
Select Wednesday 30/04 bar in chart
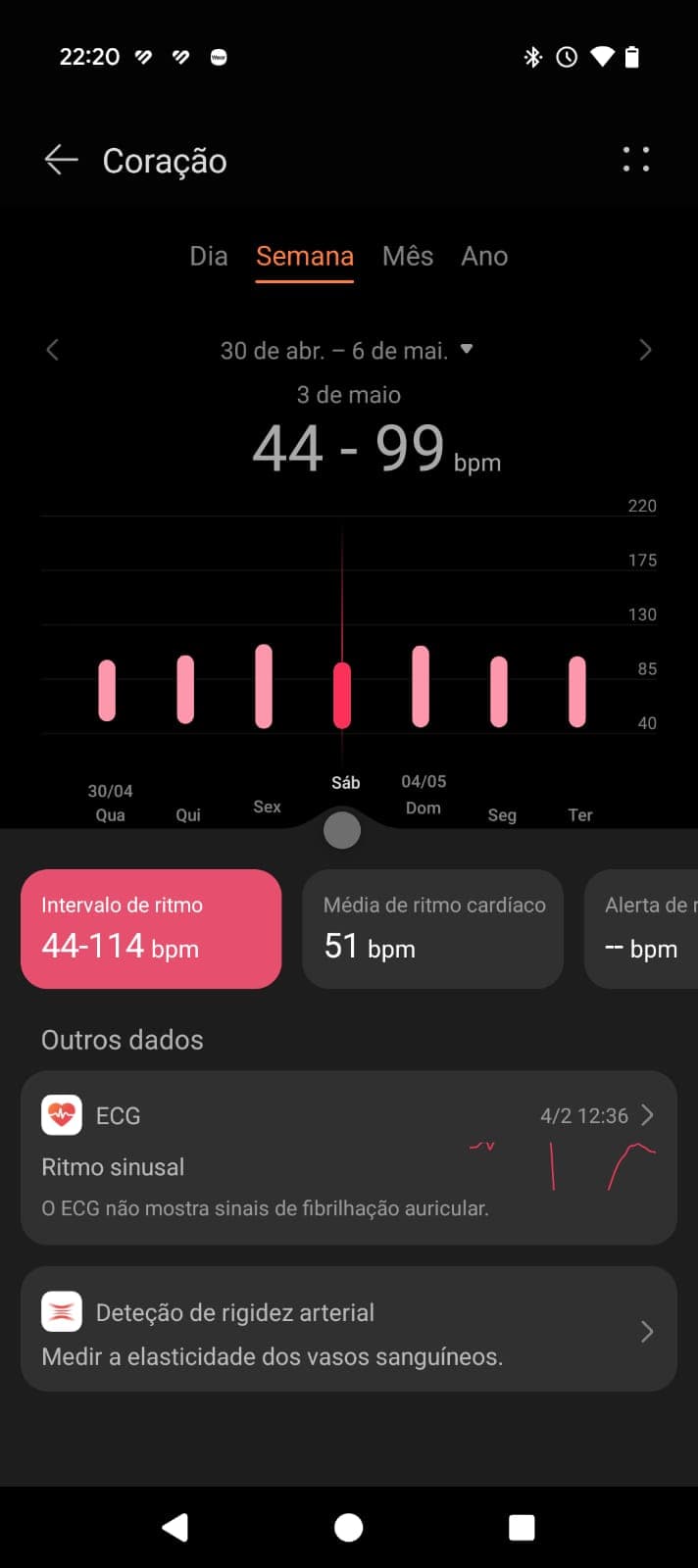(x=108, y=690)
